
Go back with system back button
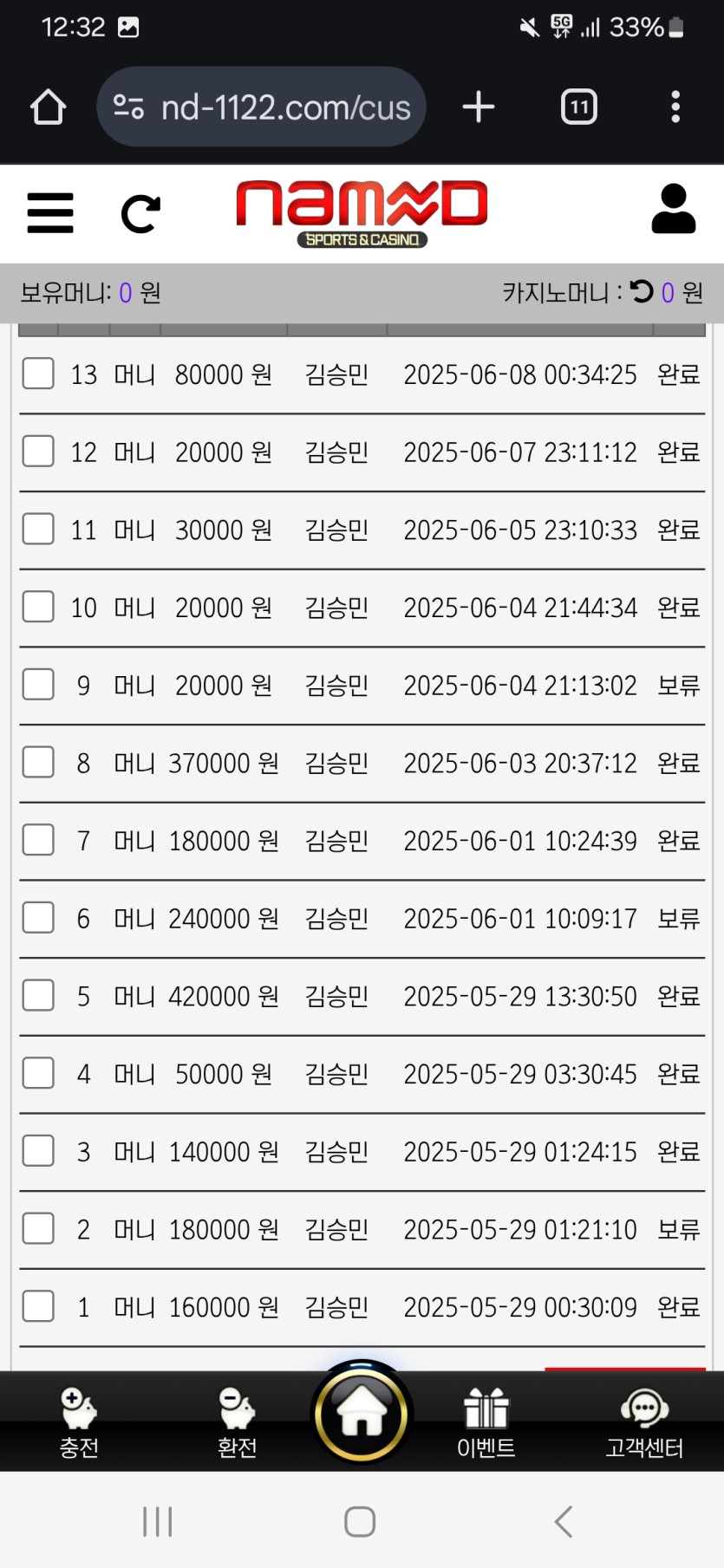(564, 1521)
